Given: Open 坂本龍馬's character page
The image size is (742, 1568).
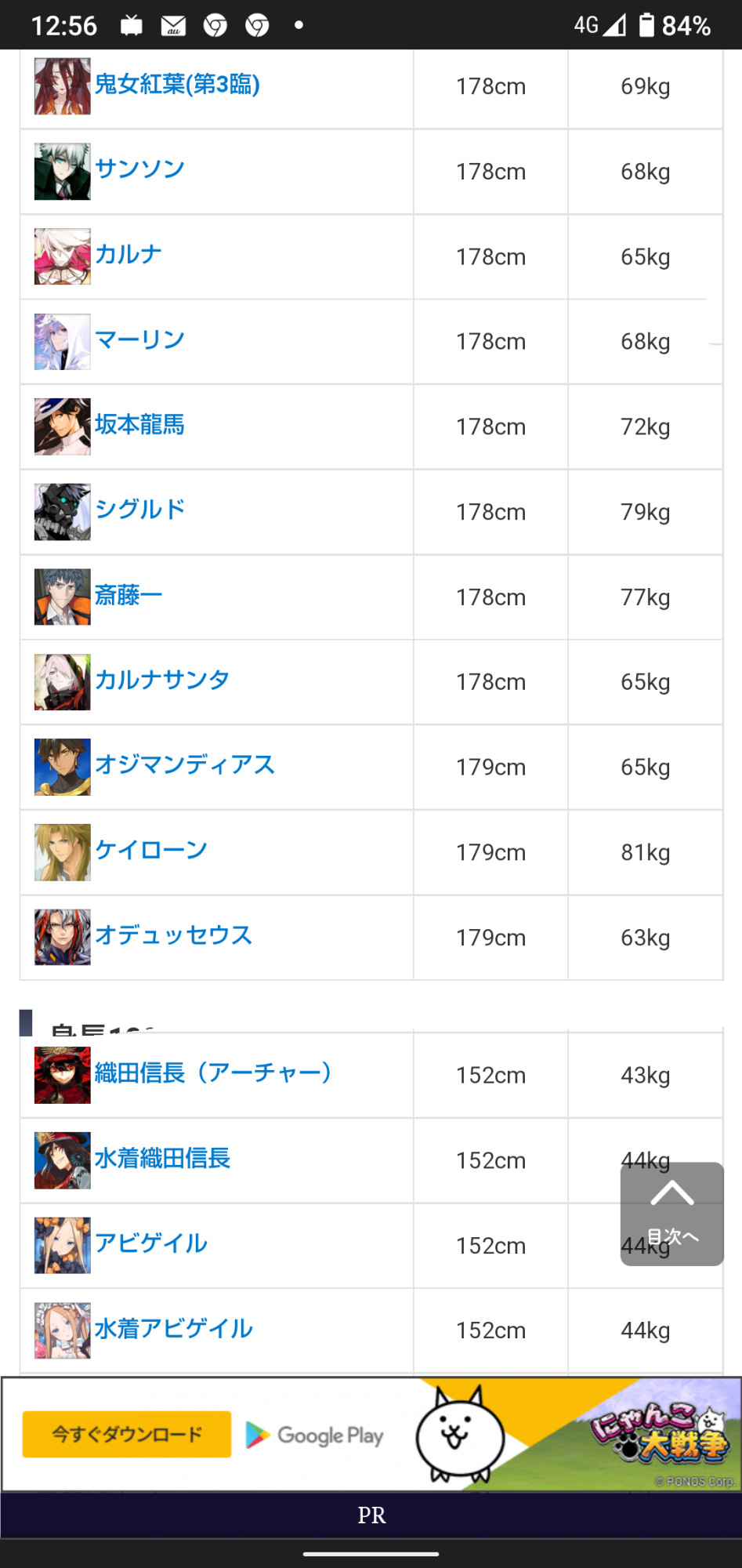Looking at the screenshot, I should coord(139,425).
